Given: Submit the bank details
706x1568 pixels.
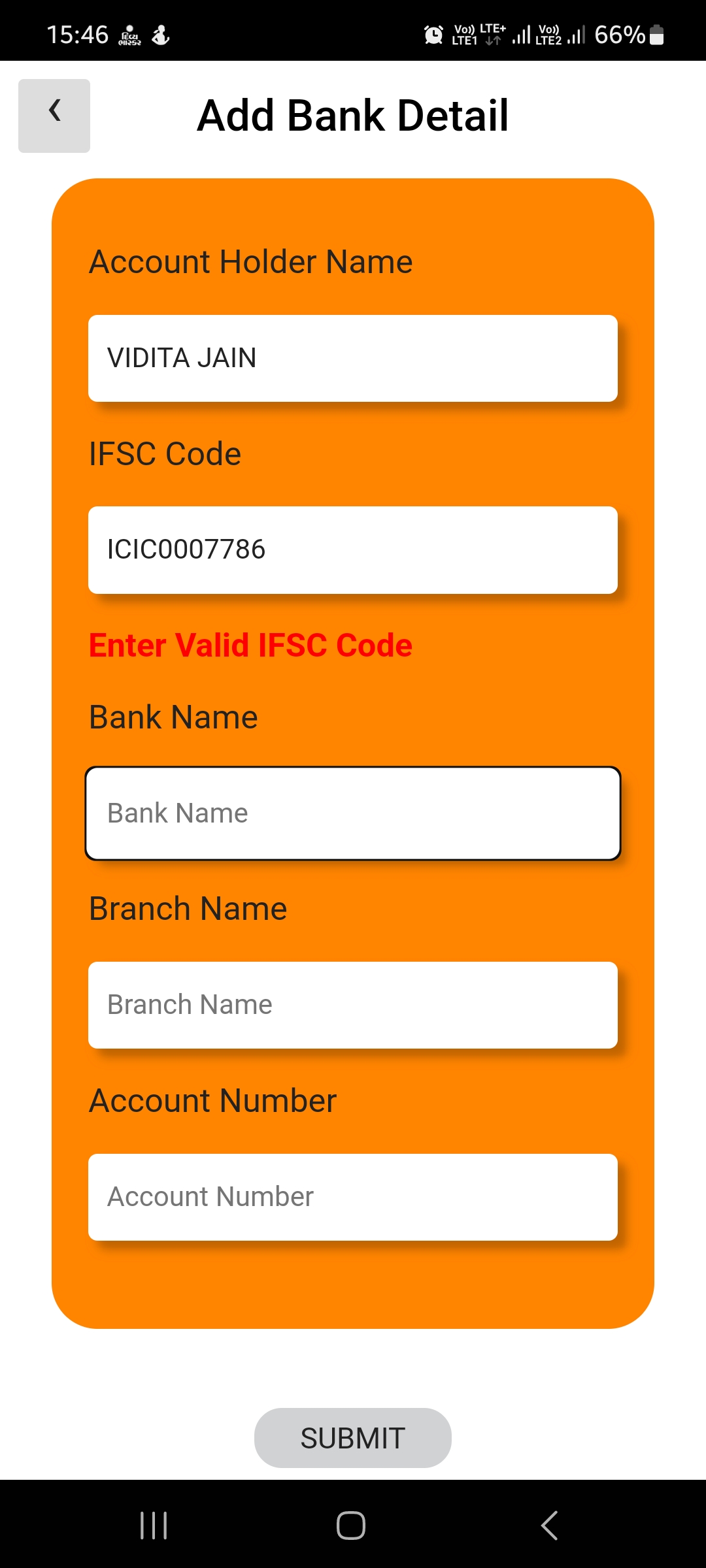Looking at the screenshot, I should [x=353, y=1438].
